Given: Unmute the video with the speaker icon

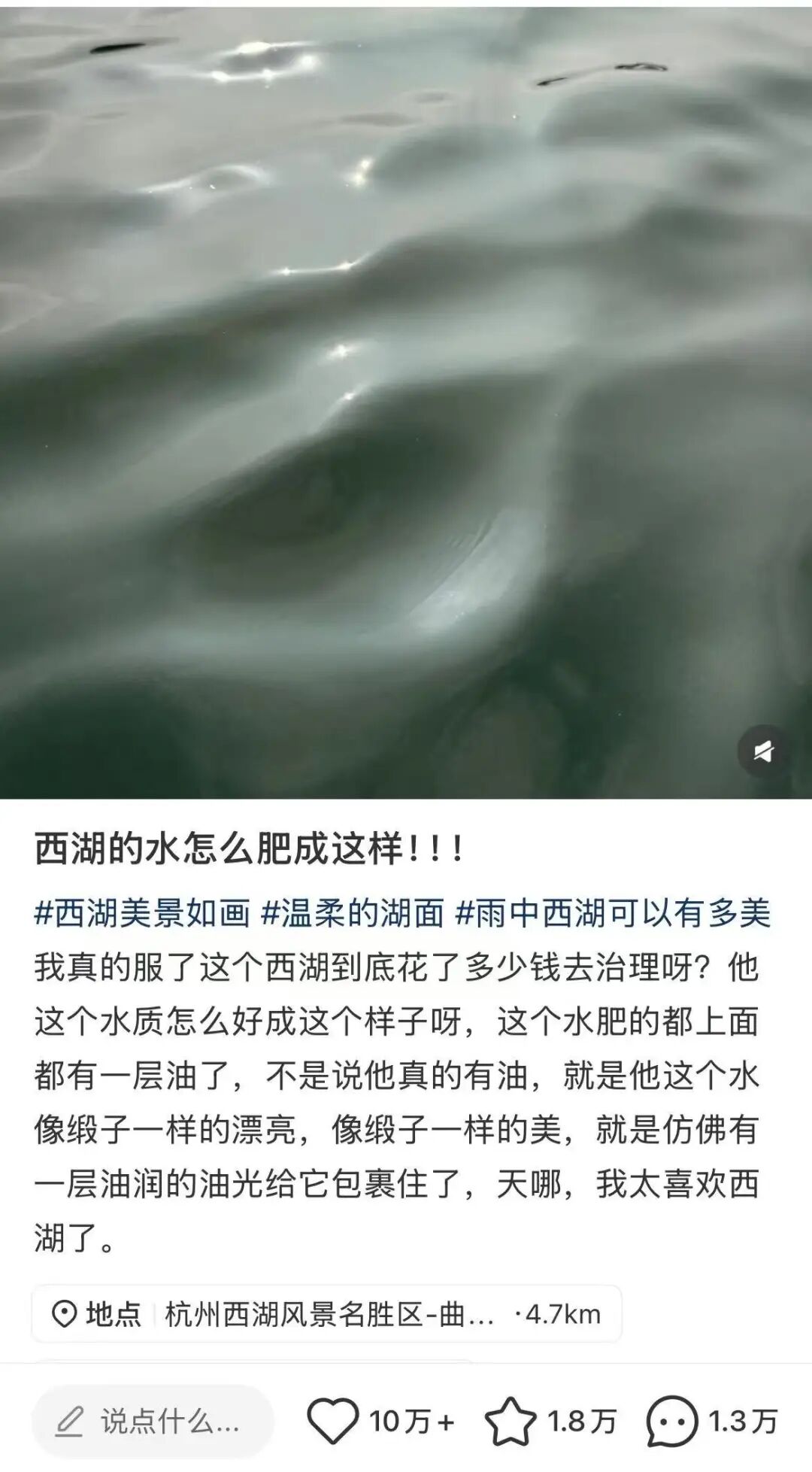Looking at the screenshot, I should pyautogui.click(x=763, y=751).
